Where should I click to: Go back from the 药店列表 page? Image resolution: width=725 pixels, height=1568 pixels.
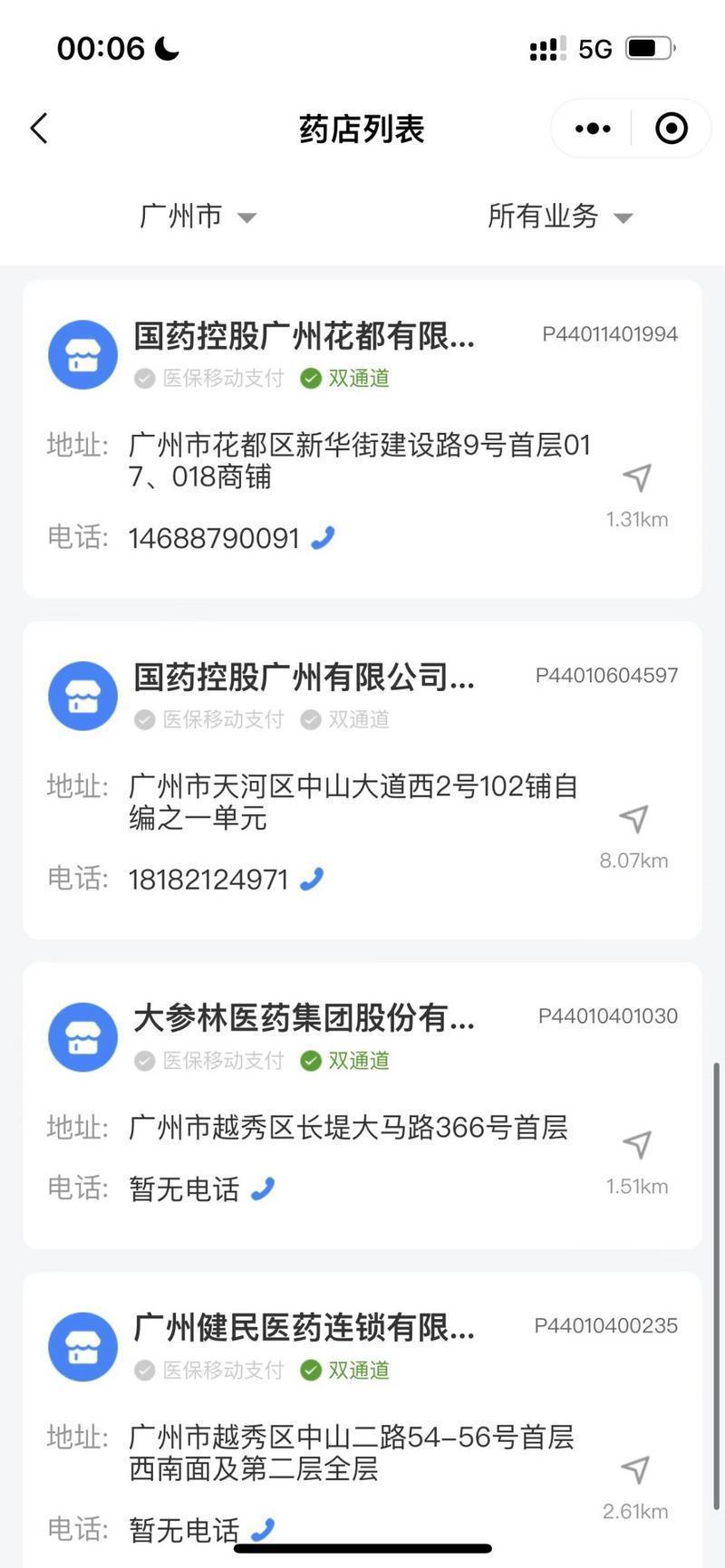point(39,129)
